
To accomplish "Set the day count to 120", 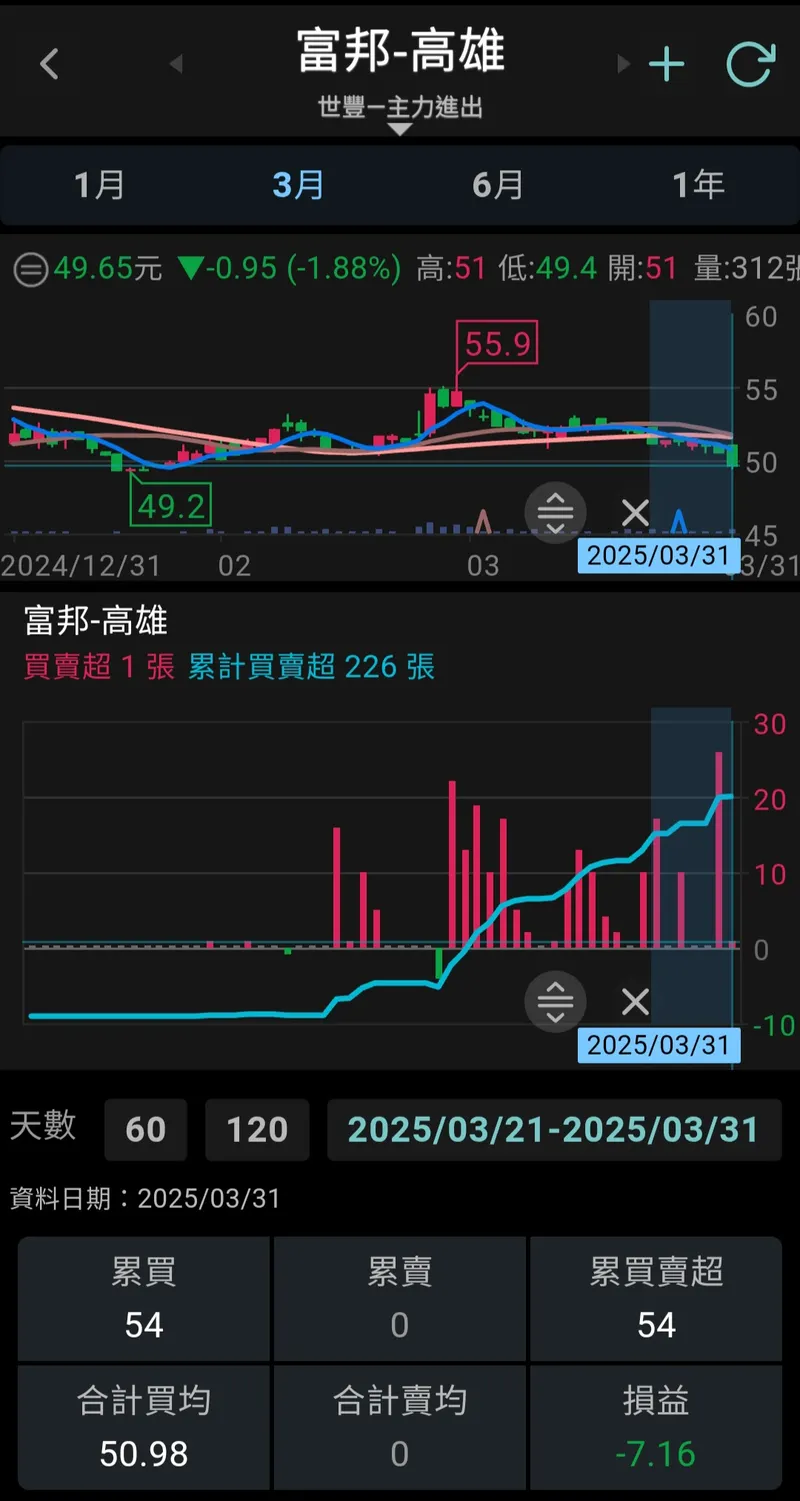I will pyautogui.click(x=257, y=1129).
